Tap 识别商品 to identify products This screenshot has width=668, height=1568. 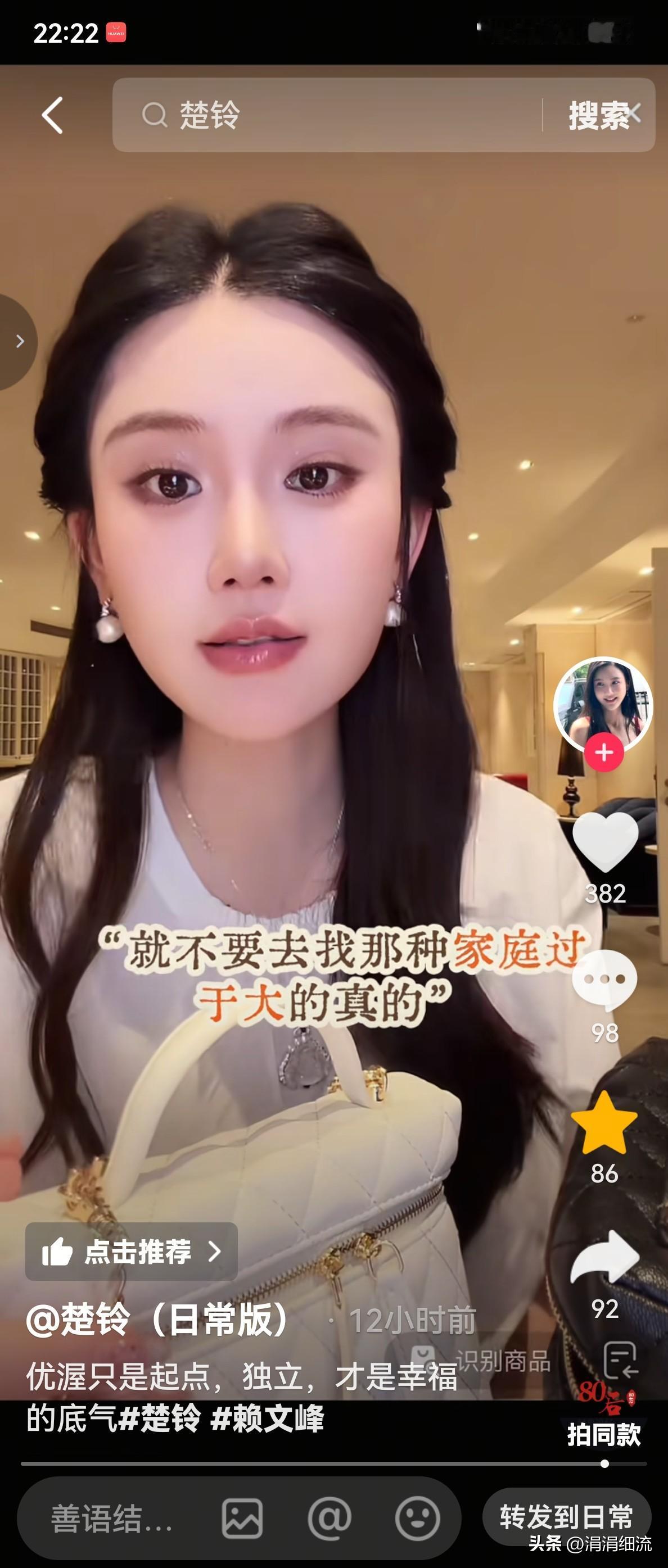482,1362
